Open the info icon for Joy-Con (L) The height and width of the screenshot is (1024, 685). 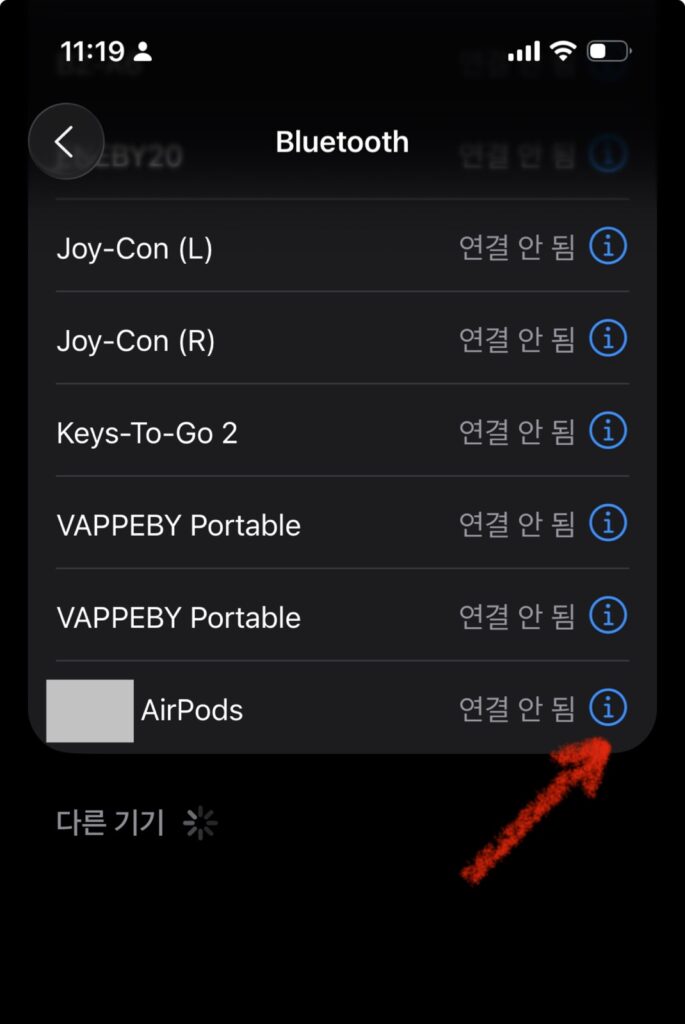coord(607,246)
